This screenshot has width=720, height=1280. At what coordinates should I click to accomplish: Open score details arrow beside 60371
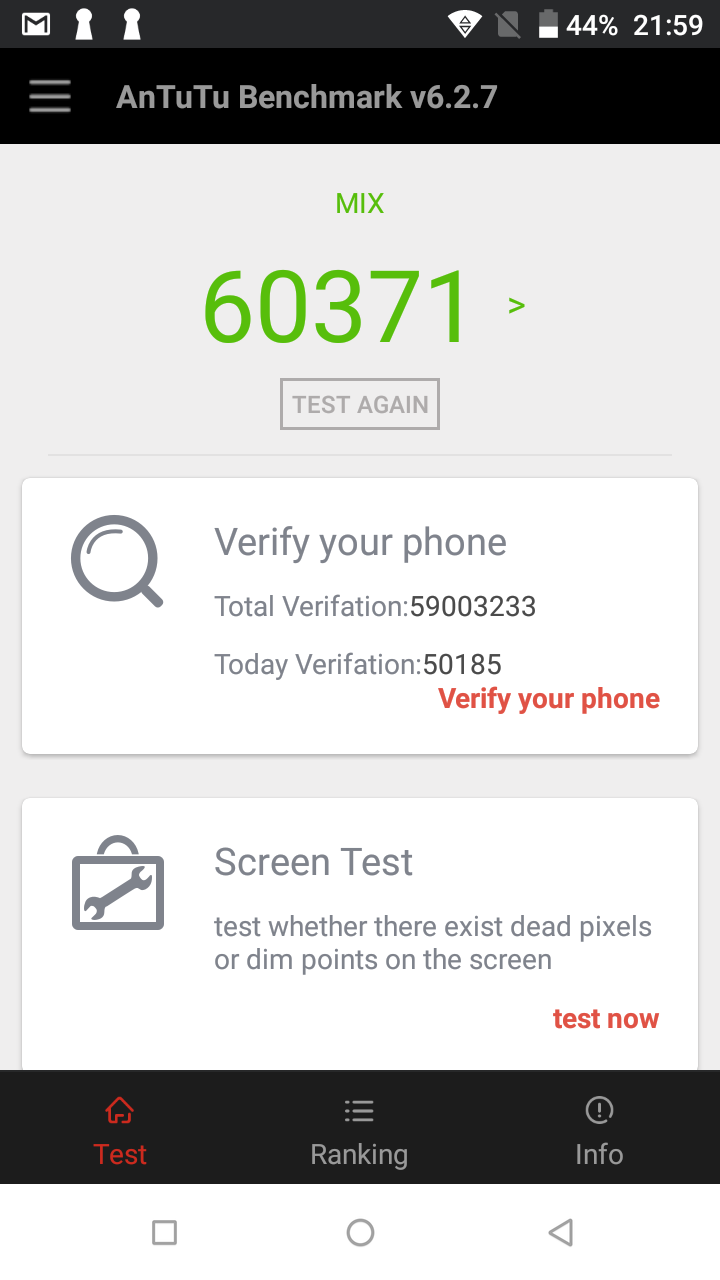tap(517, 305)
